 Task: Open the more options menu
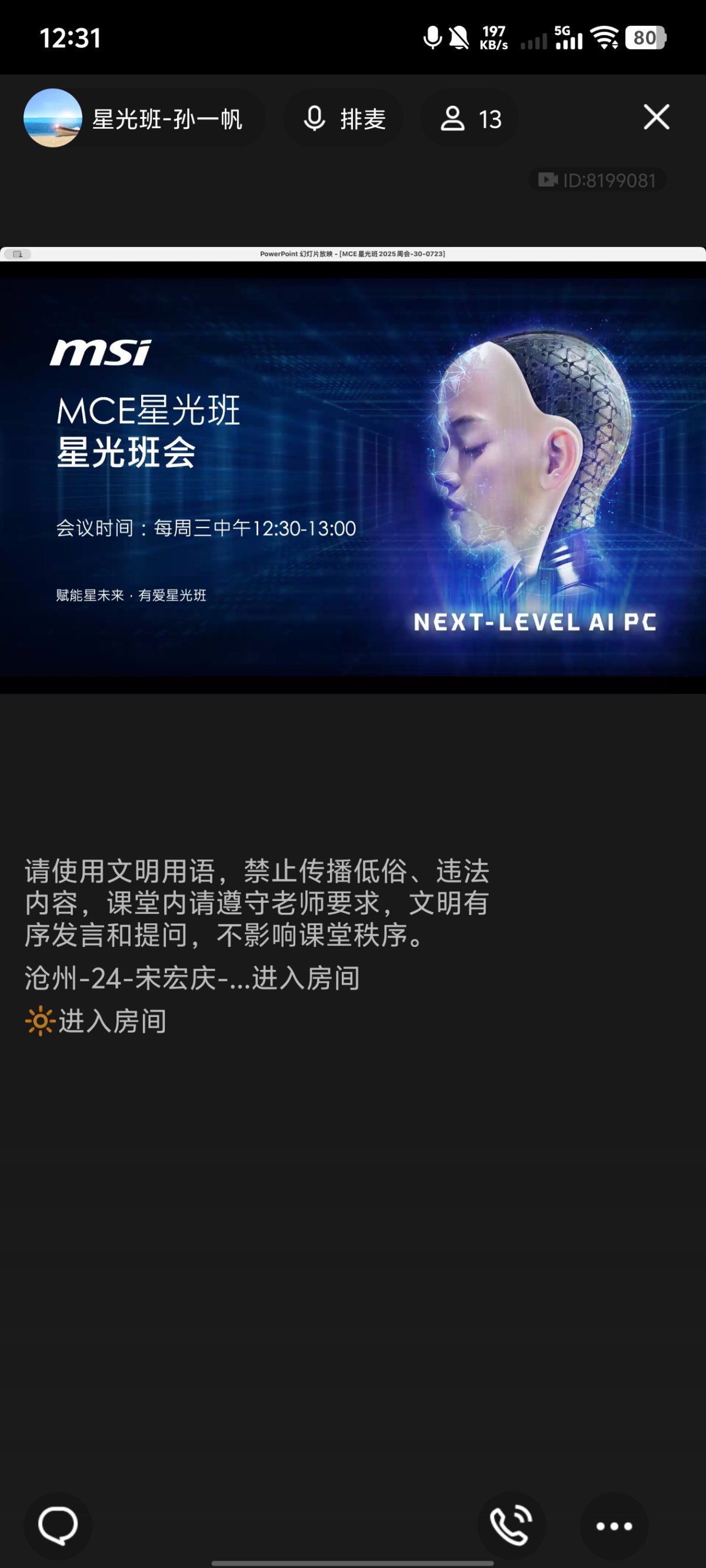point(614,1526)
